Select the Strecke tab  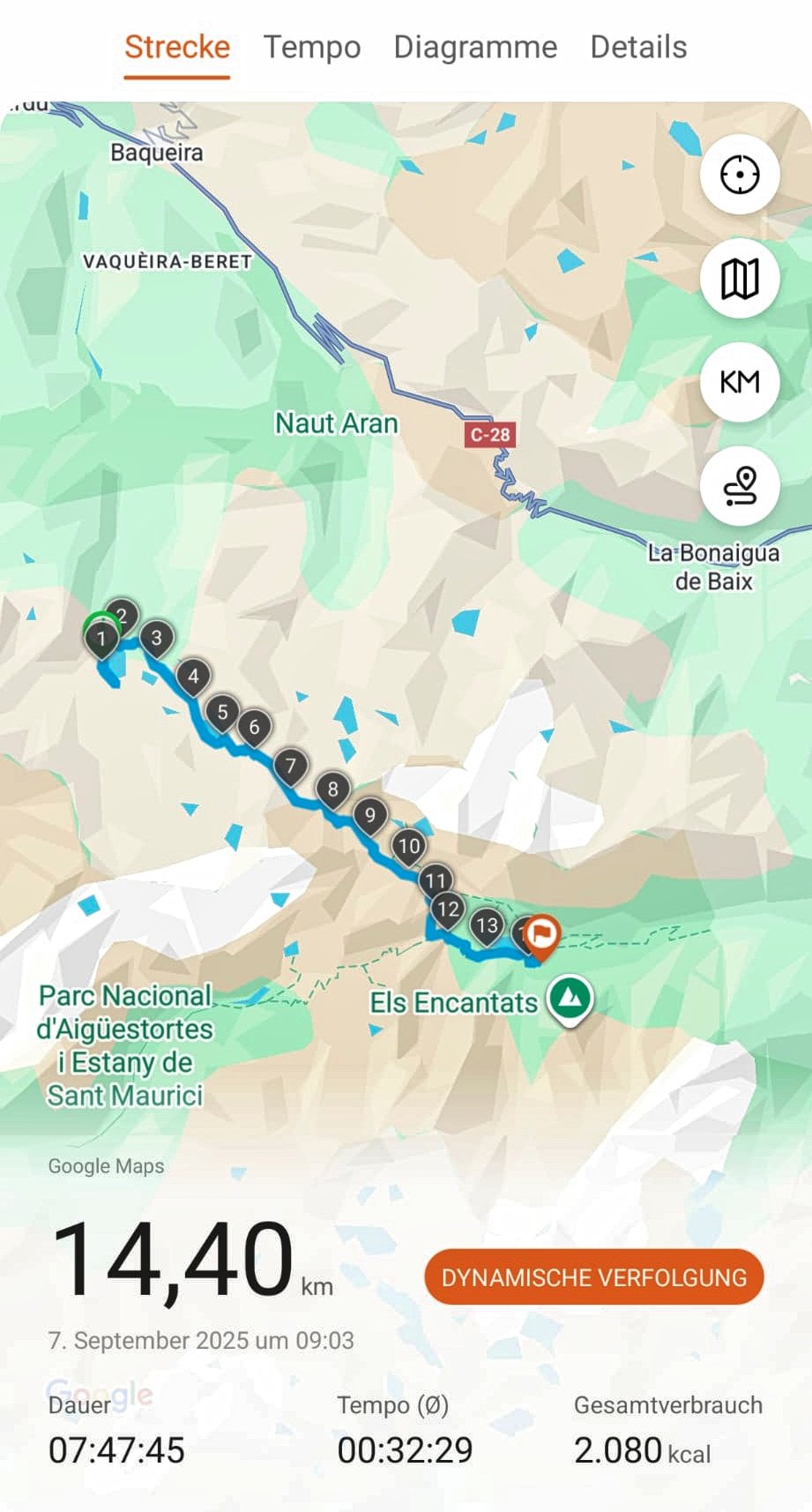pos(177,47)
